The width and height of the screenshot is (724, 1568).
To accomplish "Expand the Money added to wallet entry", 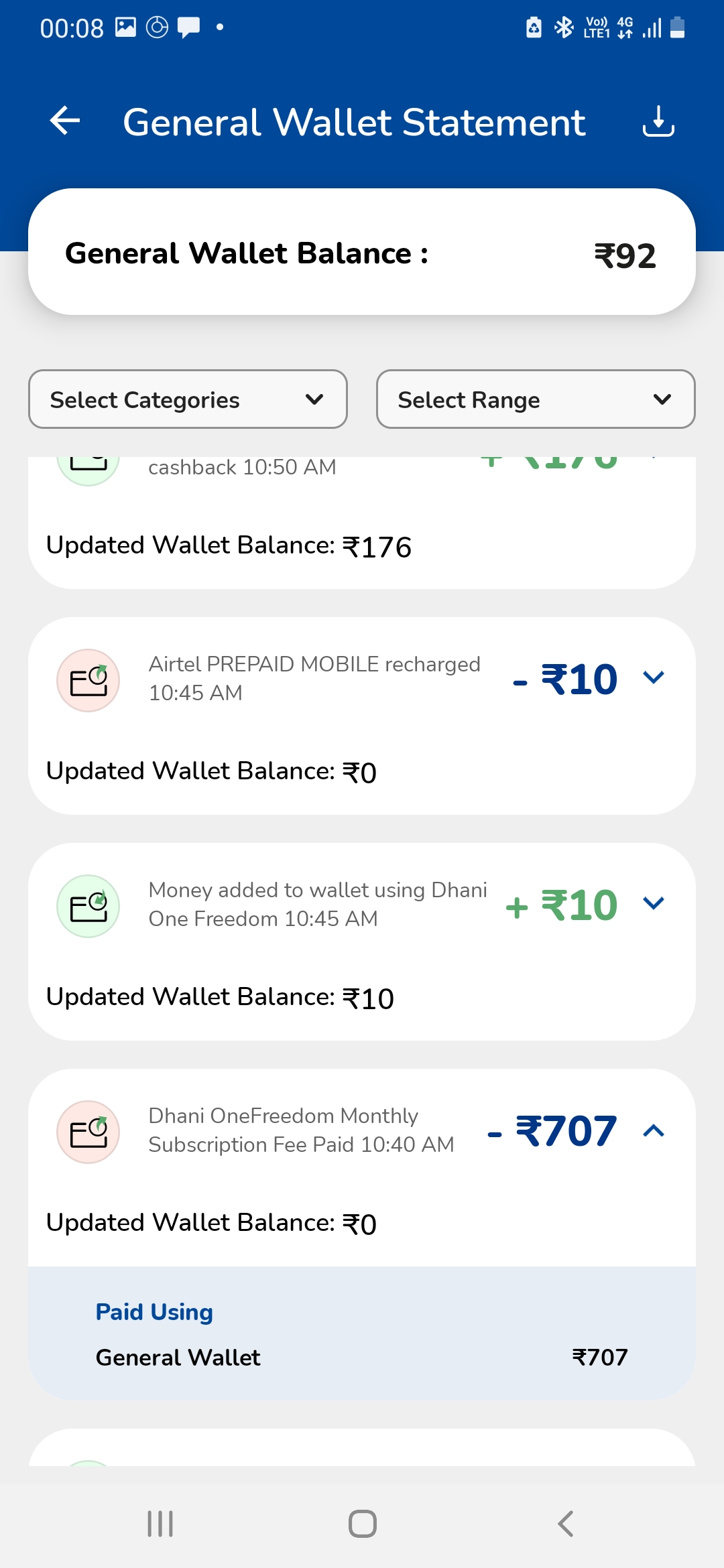I will (653, 903).
